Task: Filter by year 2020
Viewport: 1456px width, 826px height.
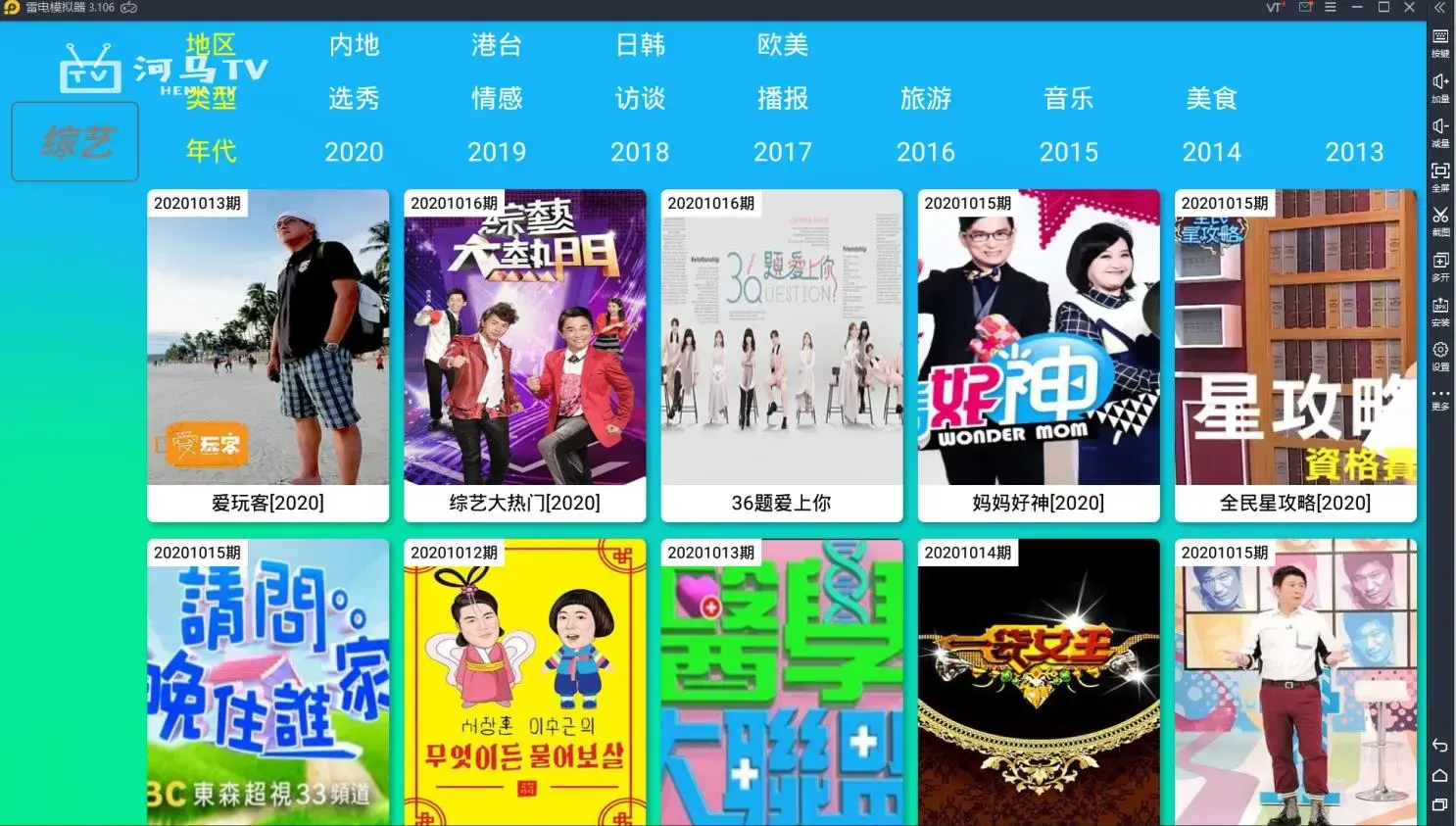Action: (x=354, y=152)
